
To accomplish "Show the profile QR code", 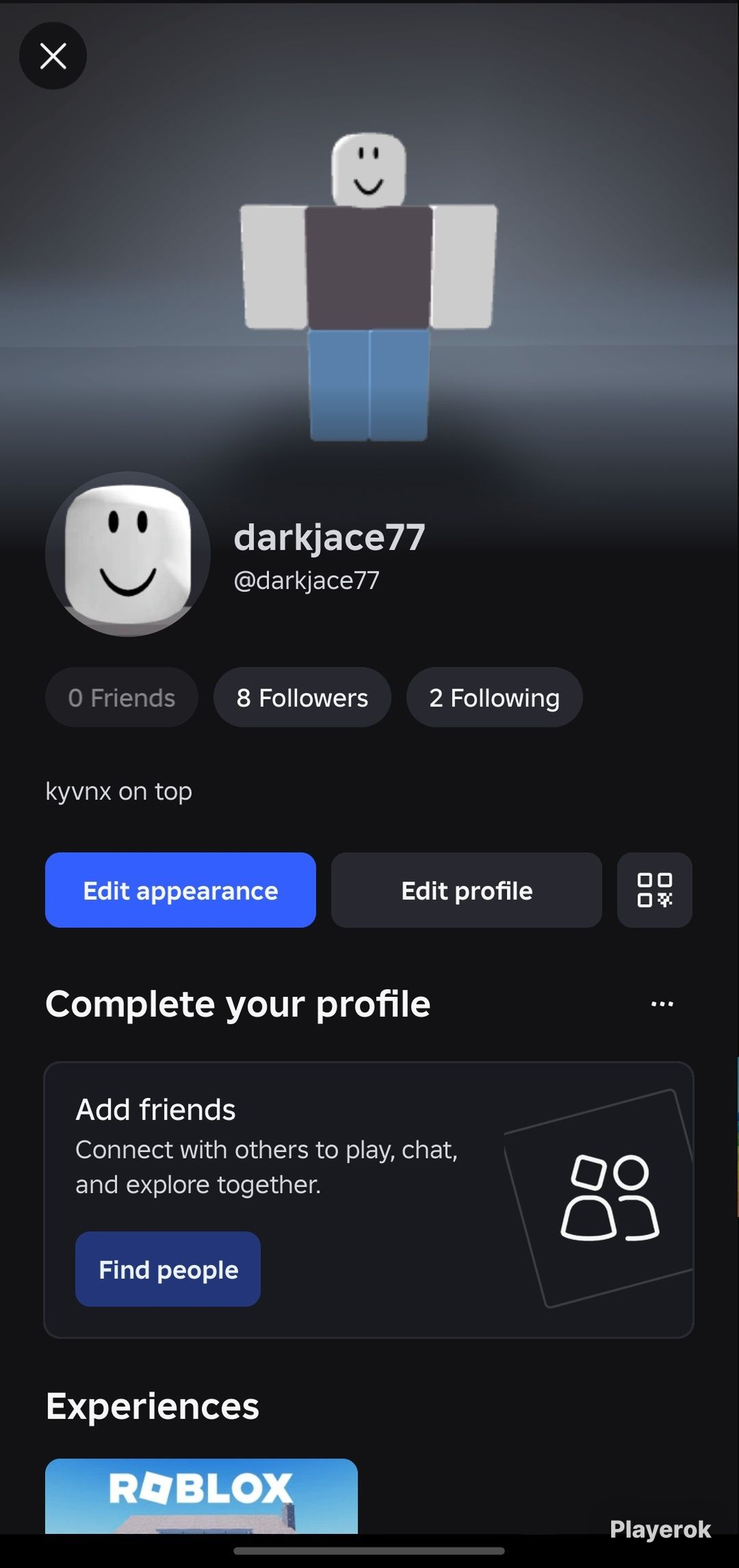I will click(655, 890).
